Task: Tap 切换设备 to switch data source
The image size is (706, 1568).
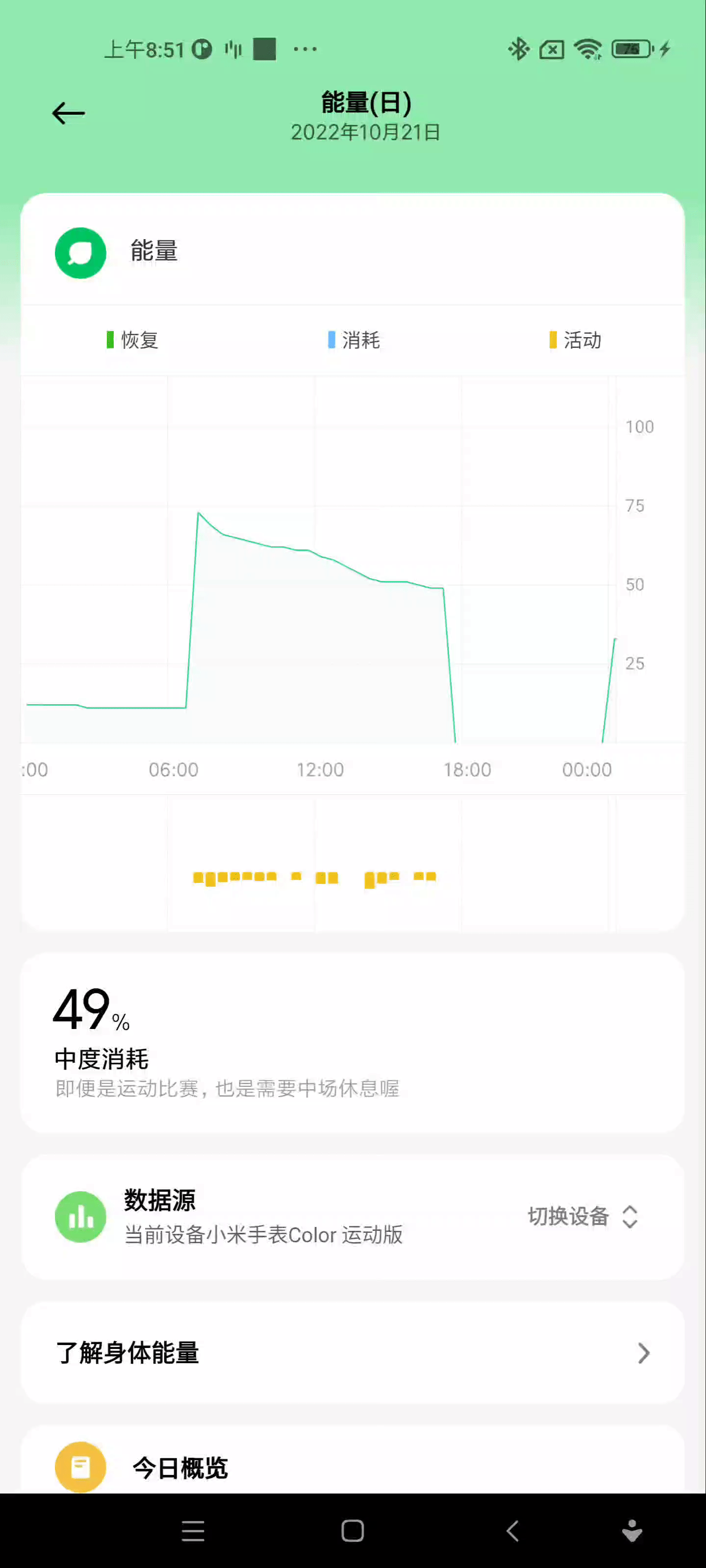Action: 582,1217
